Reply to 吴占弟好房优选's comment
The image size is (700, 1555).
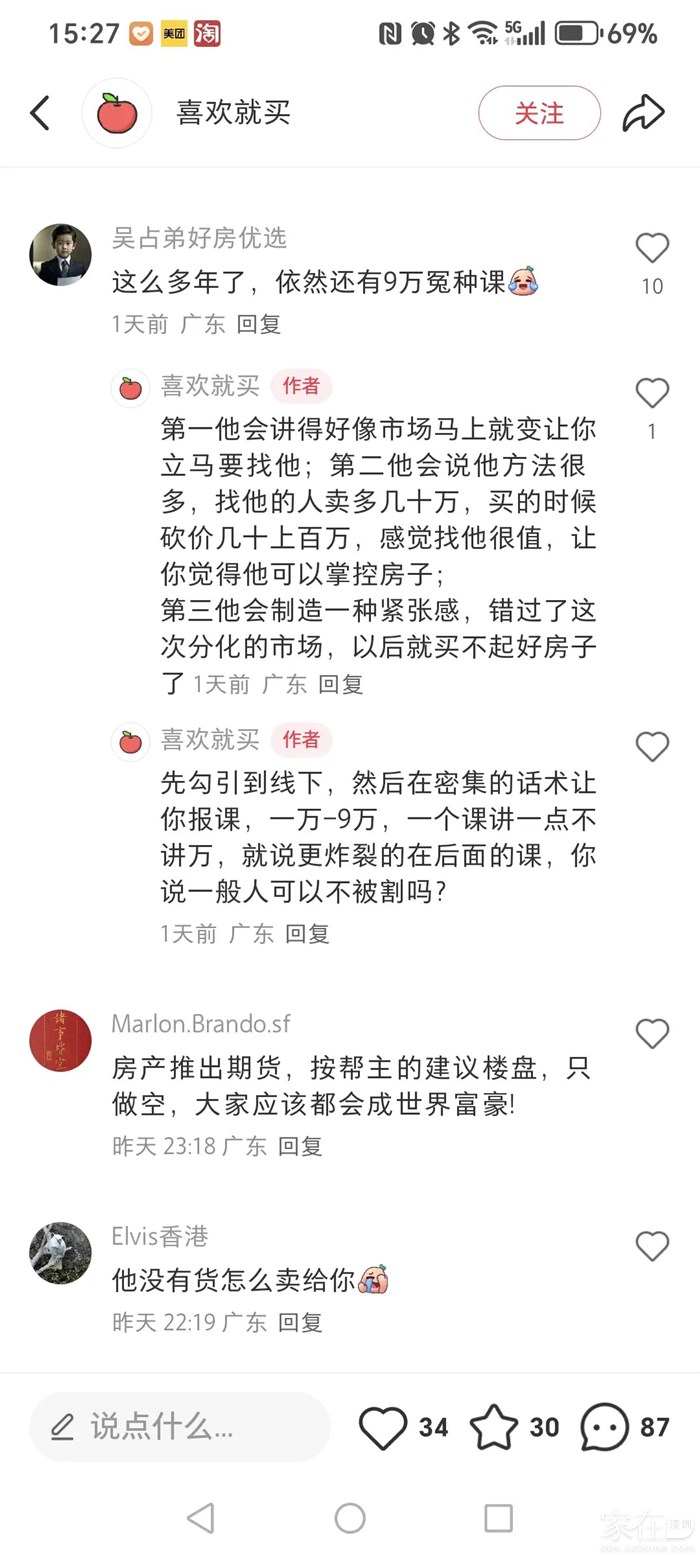click(x=259, y=324)
